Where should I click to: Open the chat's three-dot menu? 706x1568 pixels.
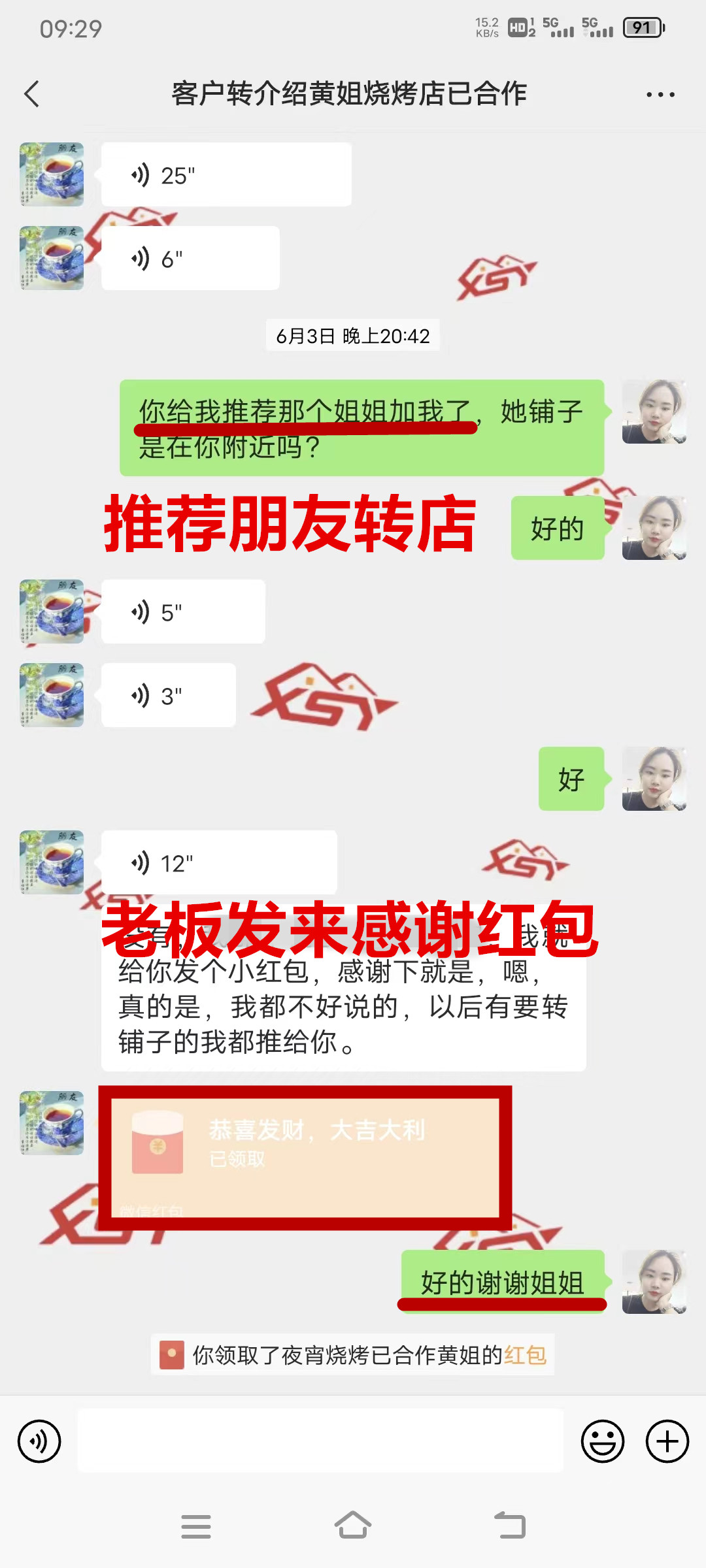coord(660,95)
